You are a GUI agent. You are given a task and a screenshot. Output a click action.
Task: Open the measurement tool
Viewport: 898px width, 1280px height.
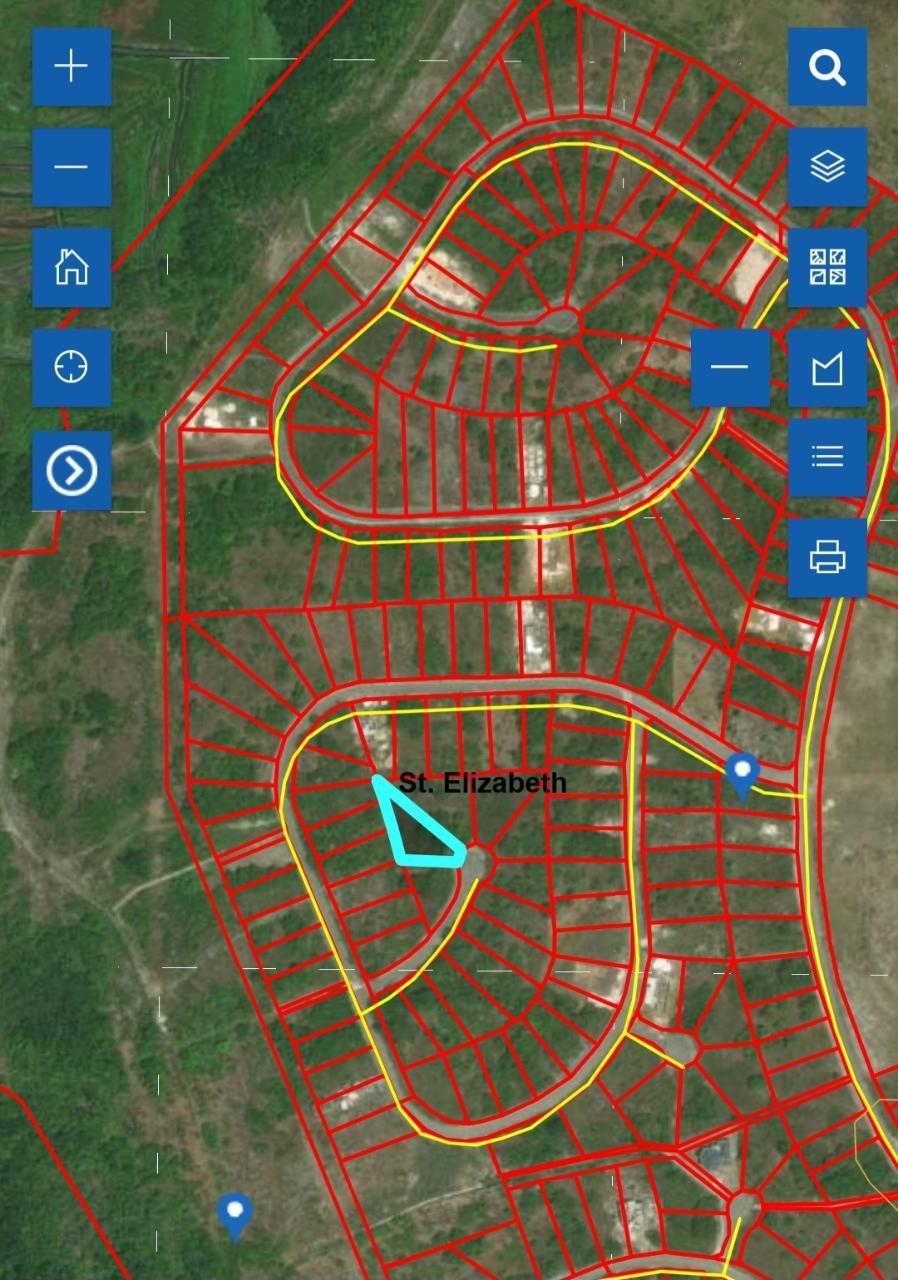point(827,368)
